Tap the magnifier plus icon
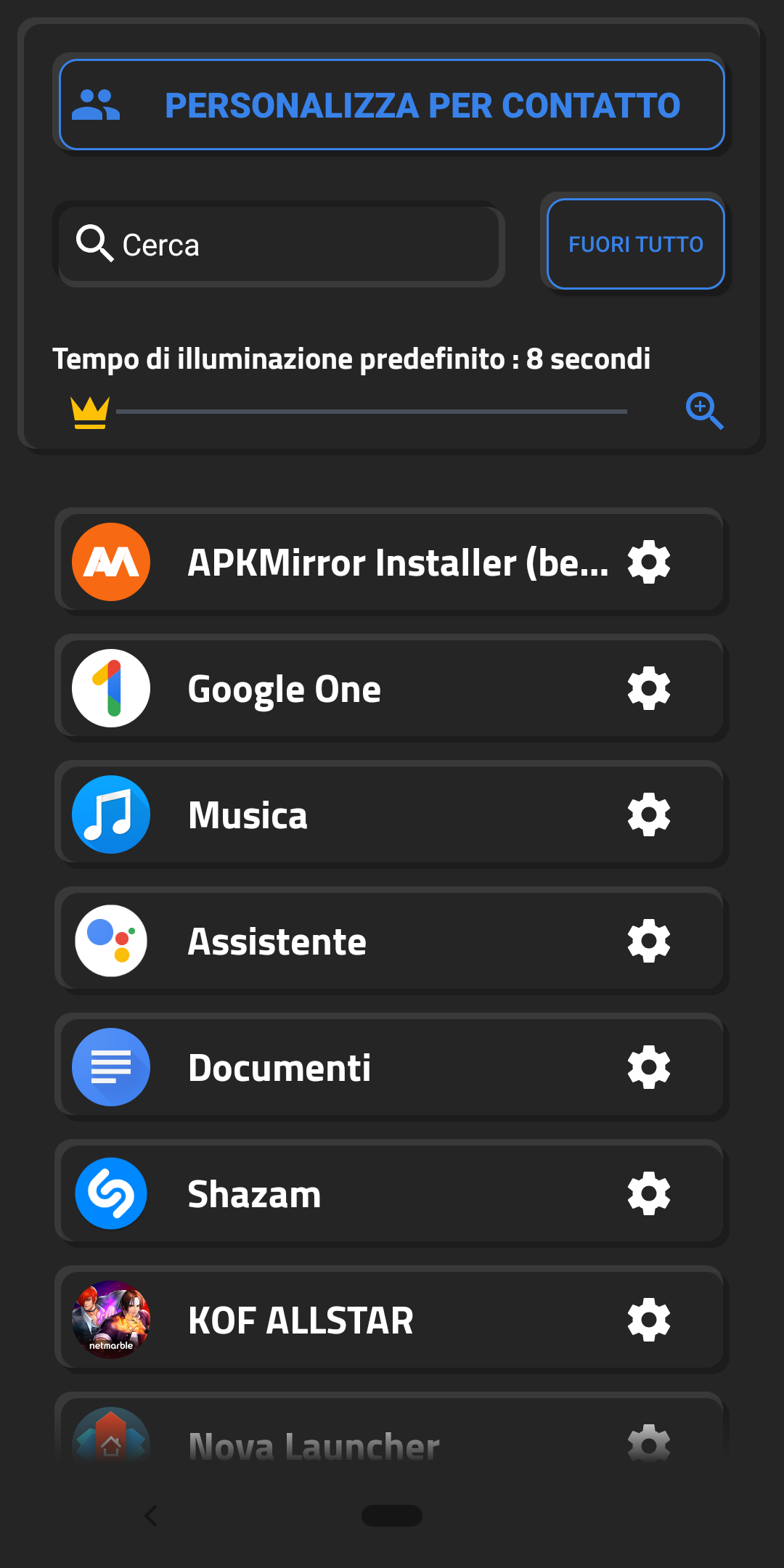The image size is (784, 1568). [x=704, y=411]
